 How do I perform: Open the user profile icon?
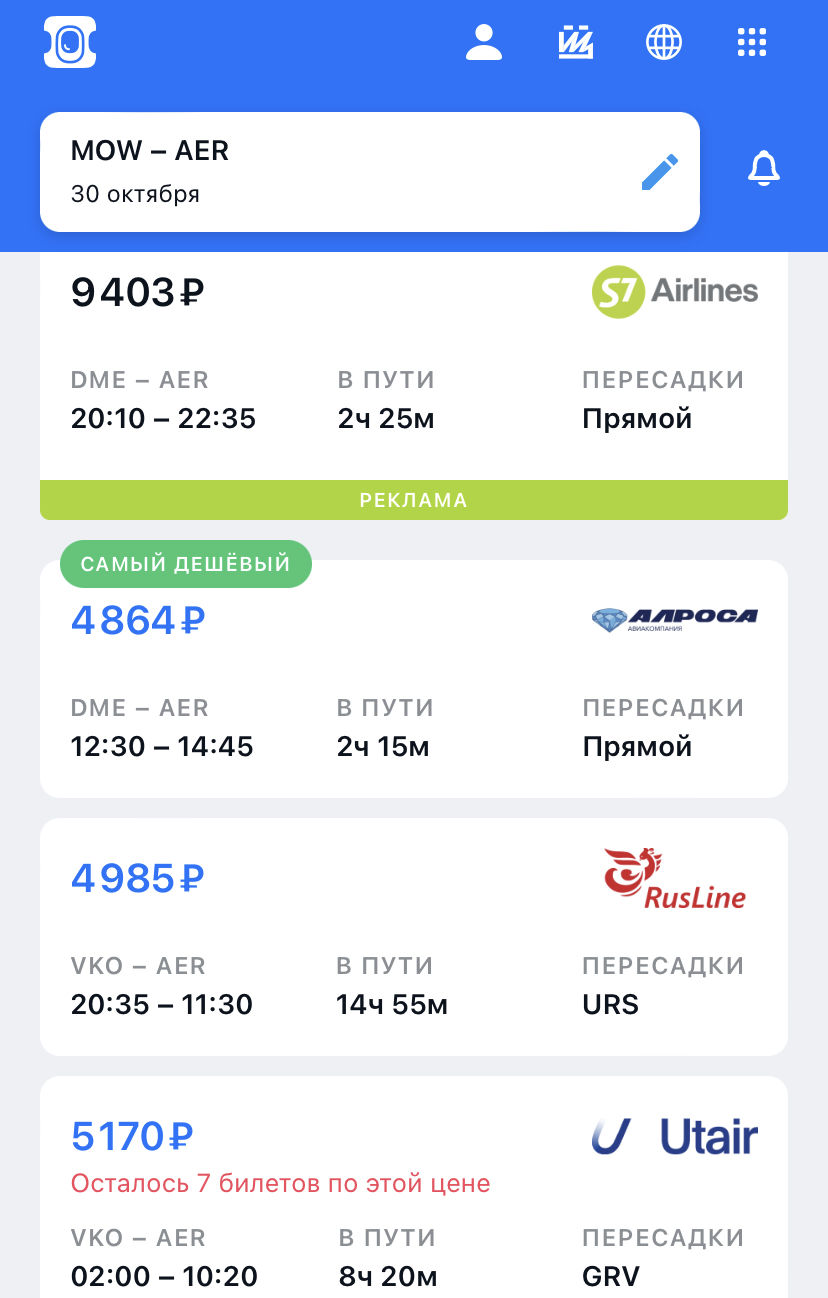click(x=484, y=43)
